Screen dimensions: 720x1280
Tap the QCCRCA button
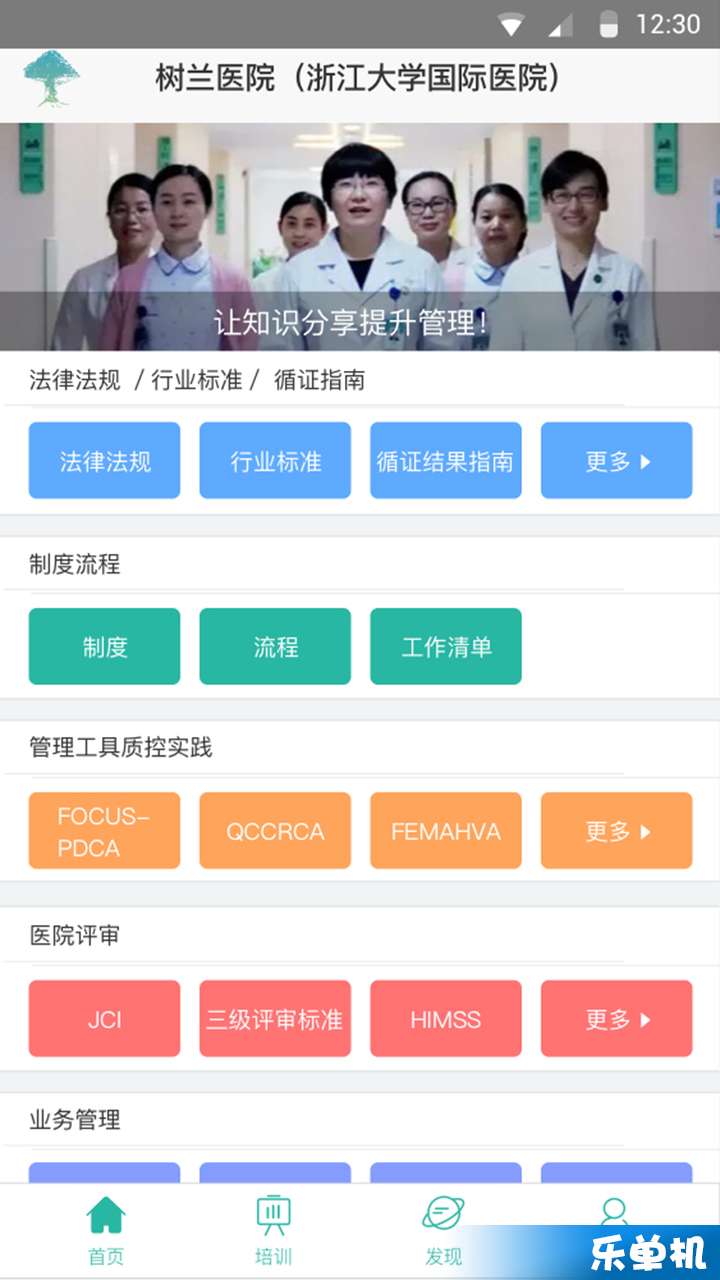pos(275,831)
